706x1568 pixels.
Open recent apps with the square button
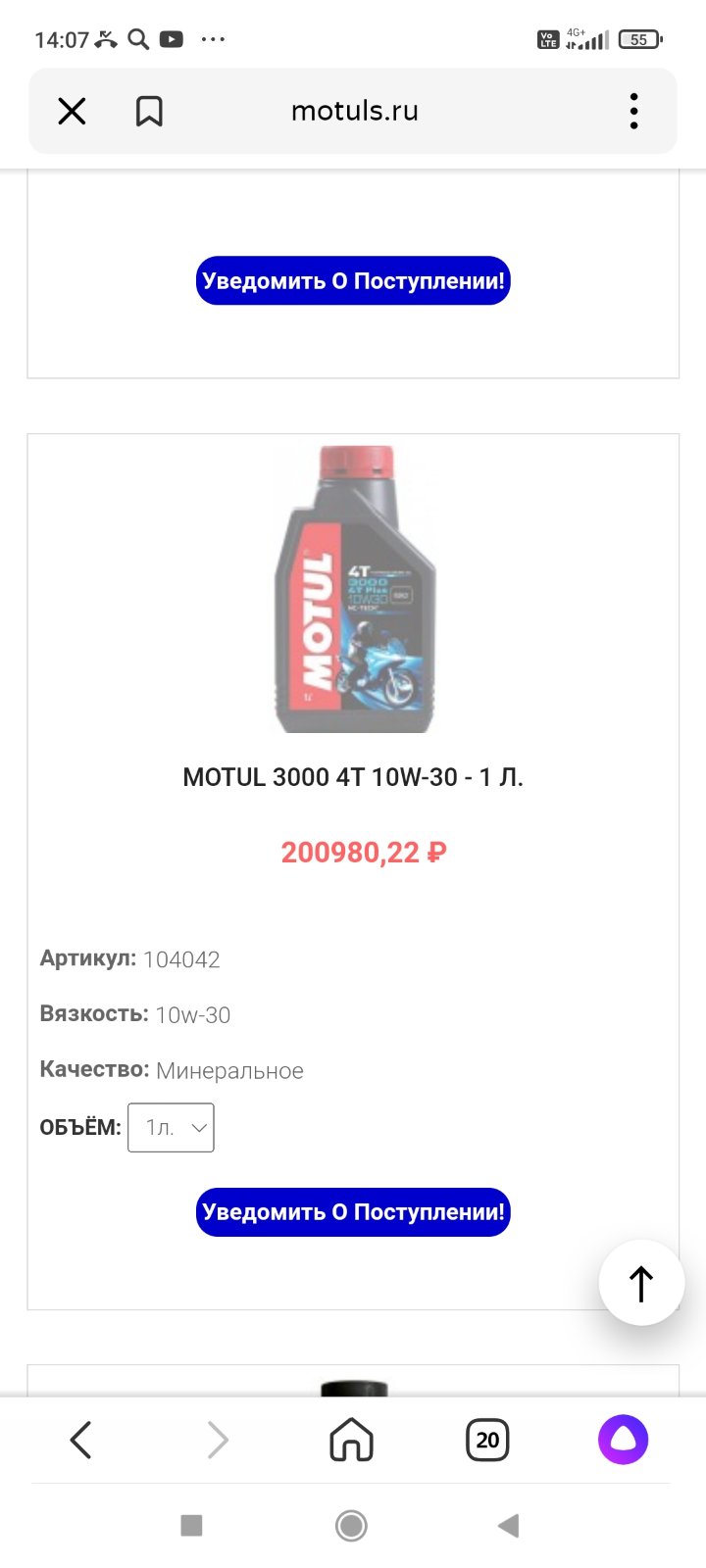[192, 1525]
